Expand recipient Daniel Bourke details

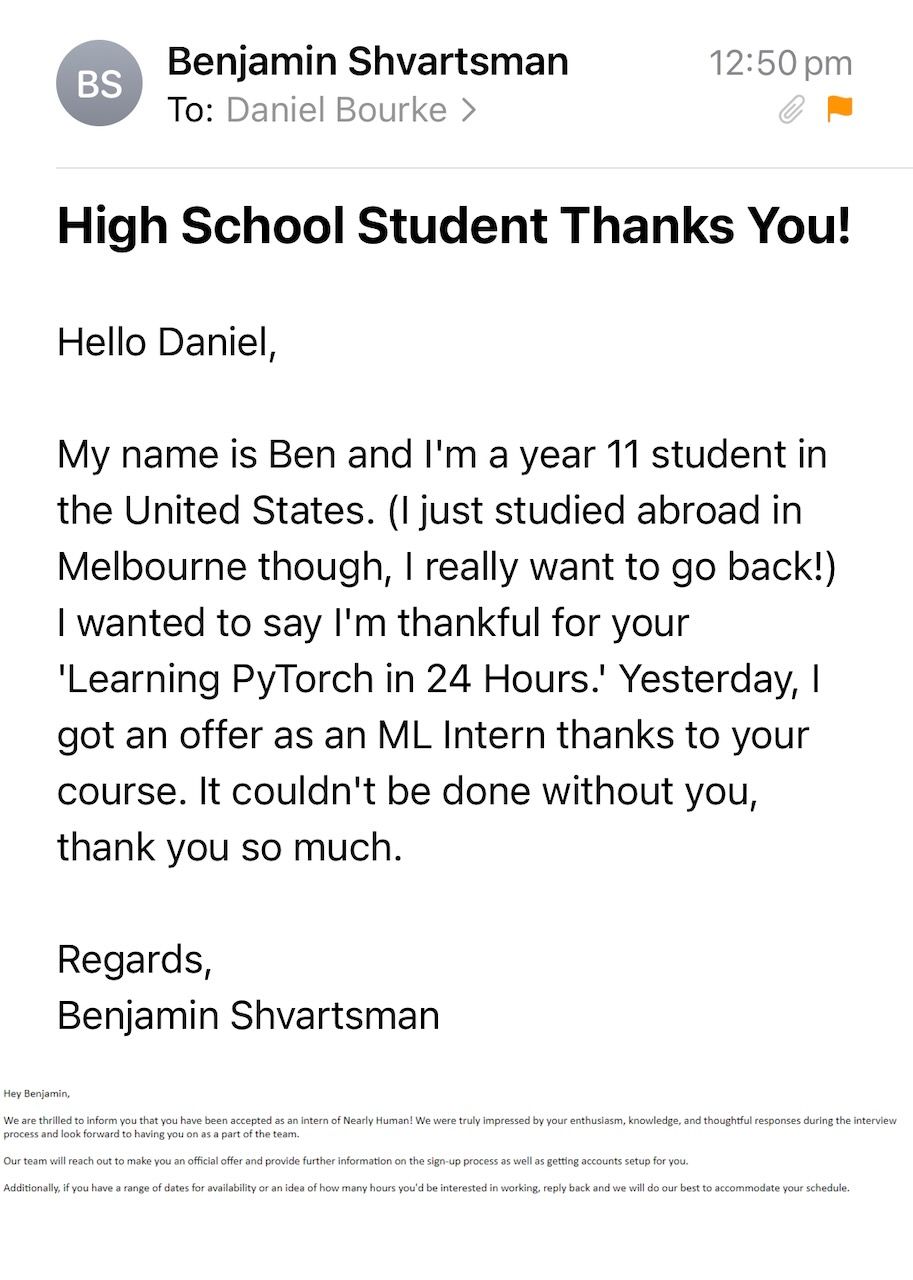[350, 110]
